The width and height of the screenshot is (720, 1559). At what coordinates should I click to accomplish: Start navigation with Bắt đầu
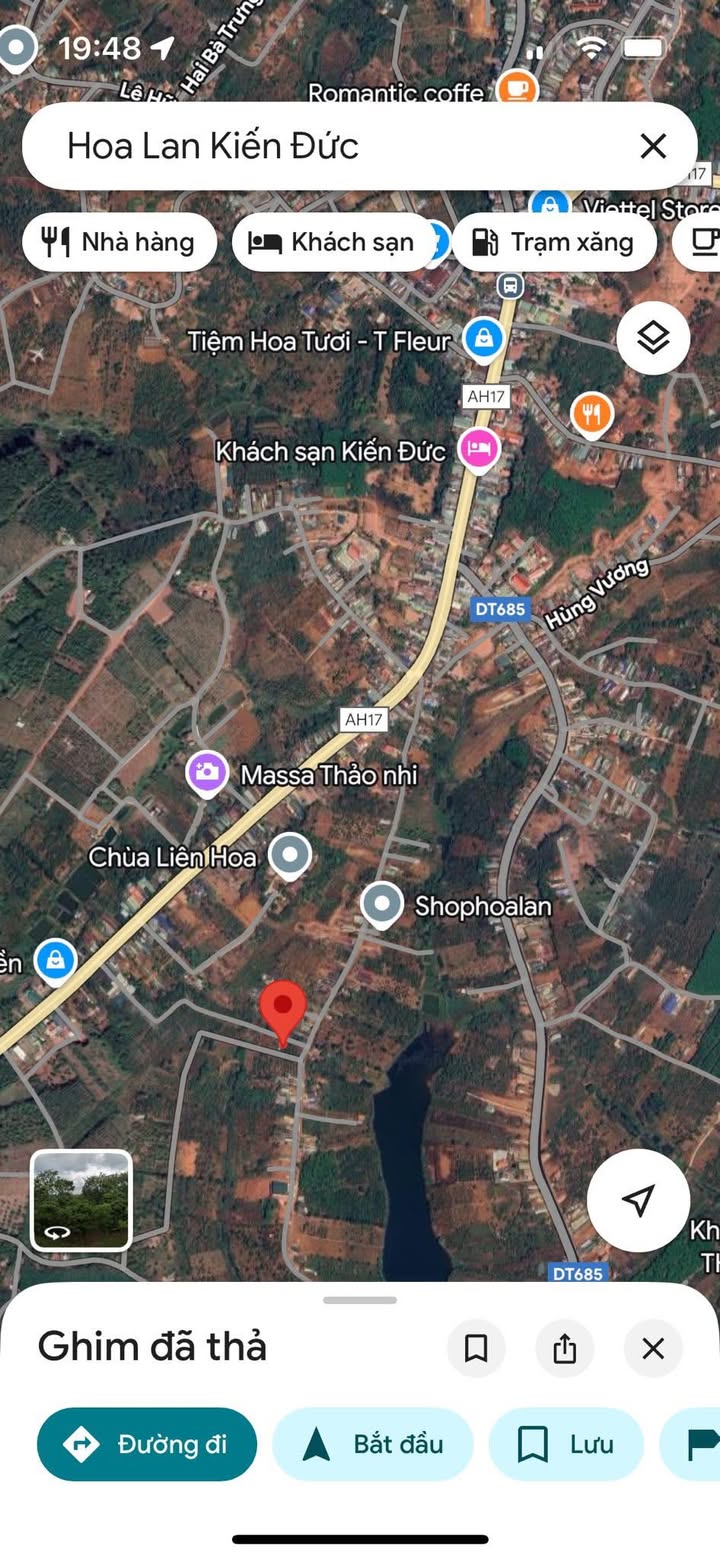[x=372, y=1444]
